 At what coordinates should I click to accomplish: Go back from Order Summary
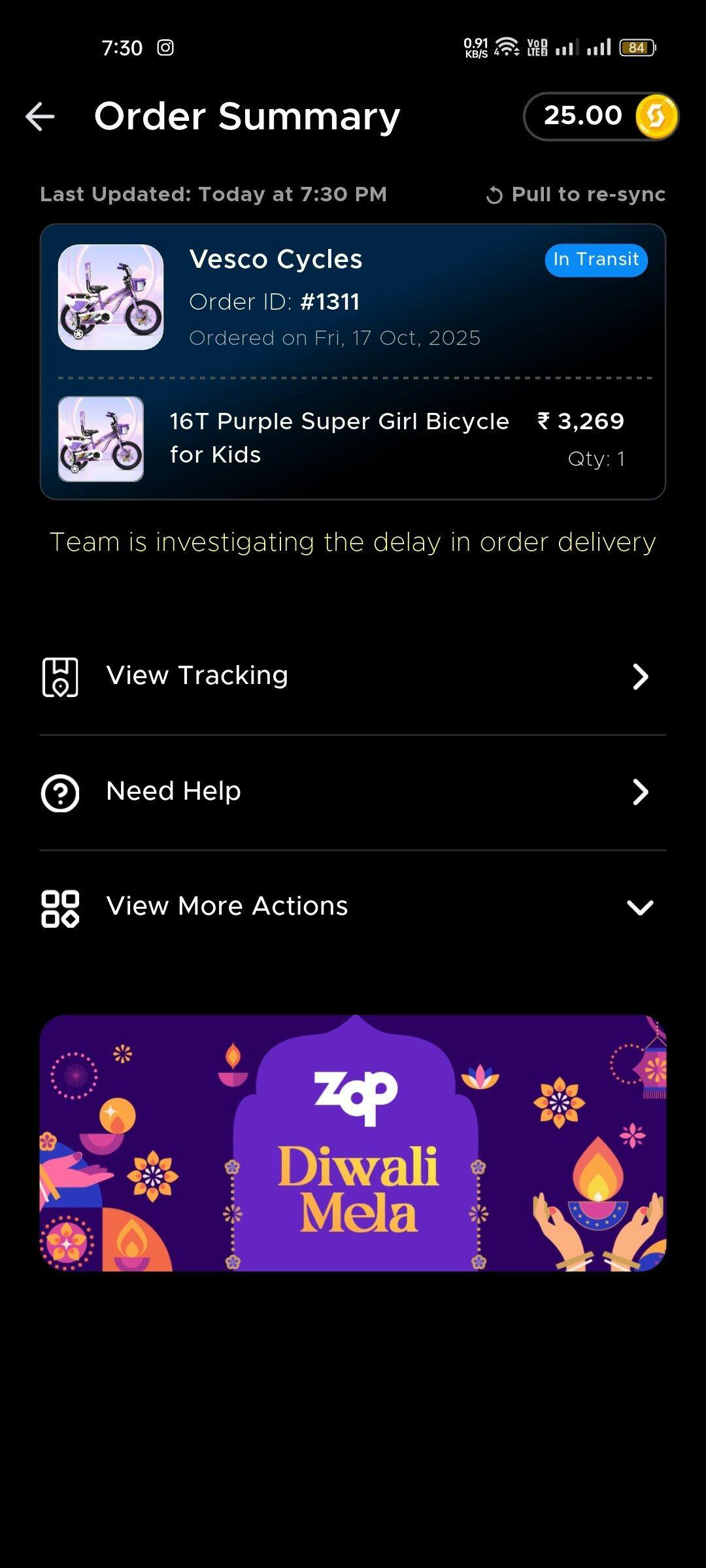40,117
